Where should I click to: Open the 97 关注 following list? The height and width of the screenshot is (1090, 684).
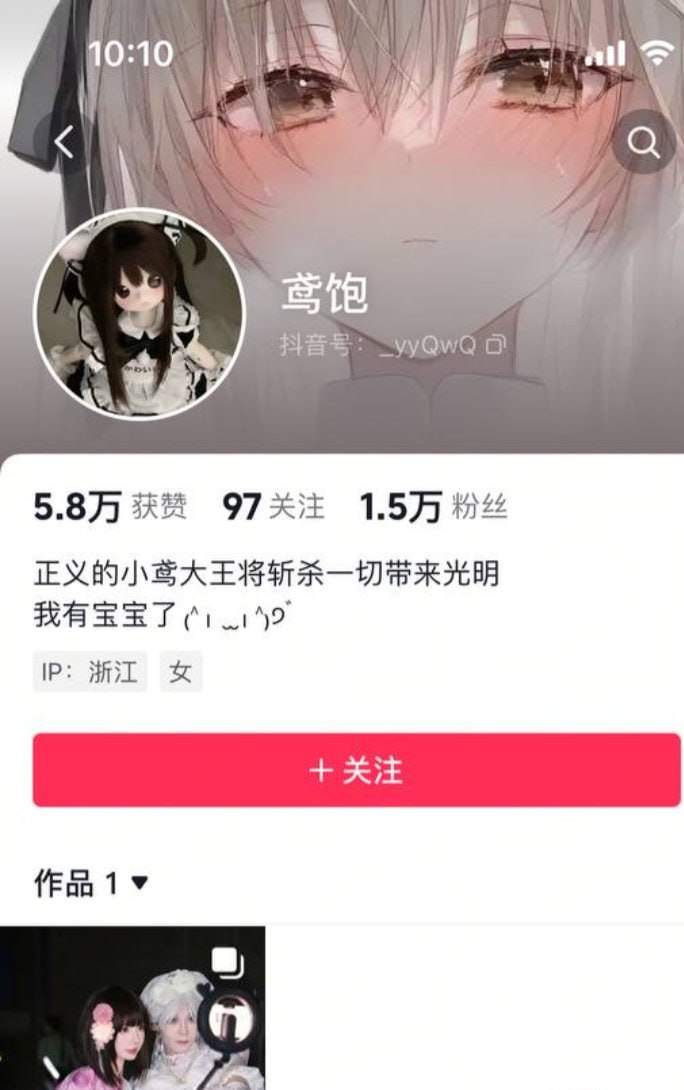click(x=273, y=507)
